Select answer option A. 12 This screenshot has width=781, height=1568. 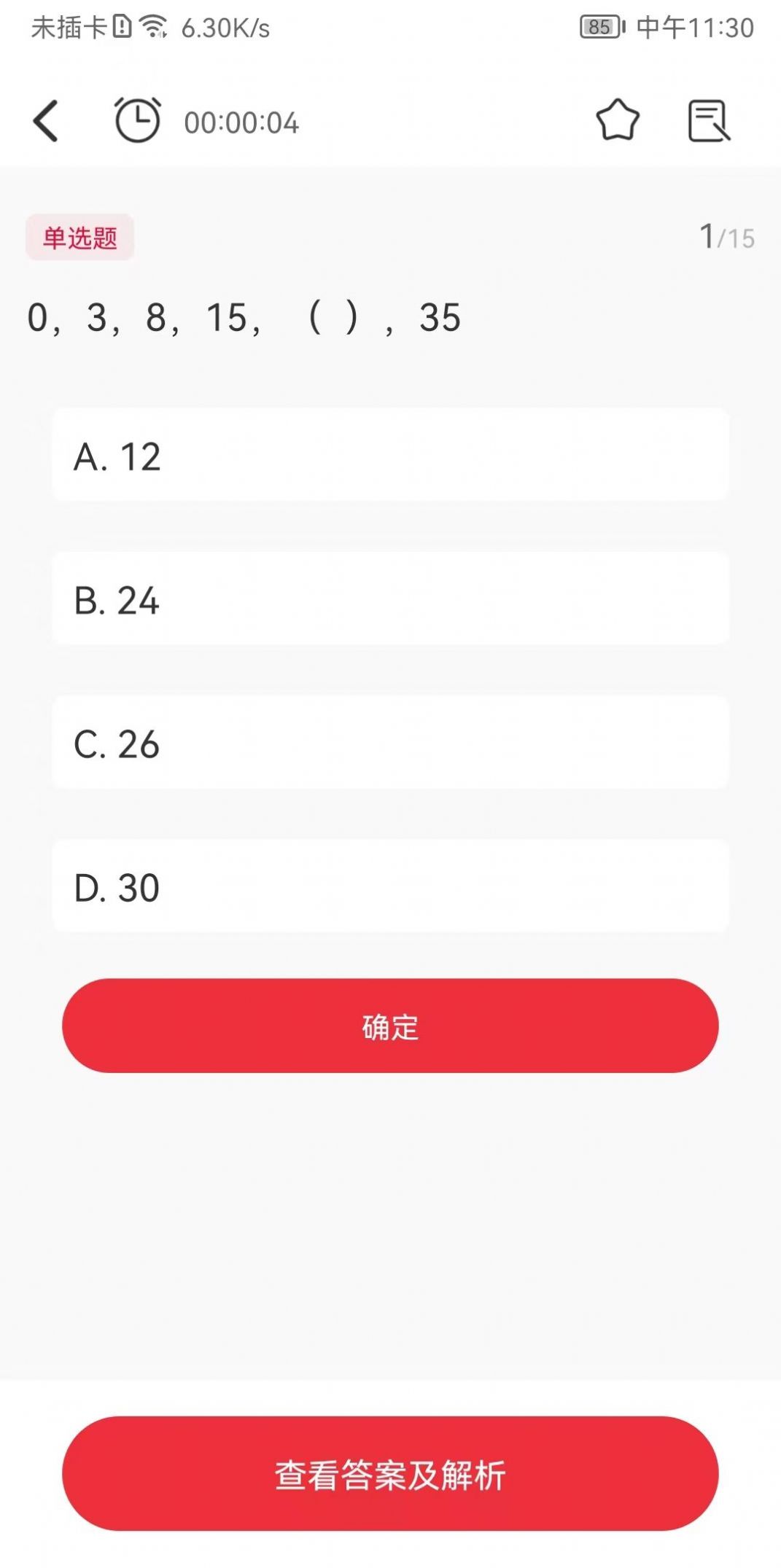(390, 455)
